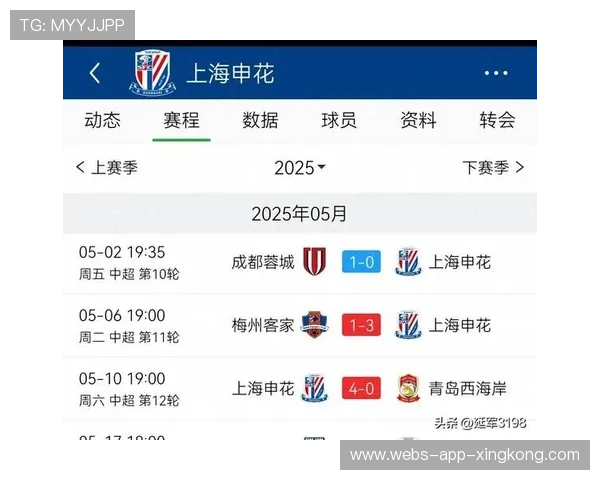
Task: Switch to the 动态 tab
Action: 102,120
